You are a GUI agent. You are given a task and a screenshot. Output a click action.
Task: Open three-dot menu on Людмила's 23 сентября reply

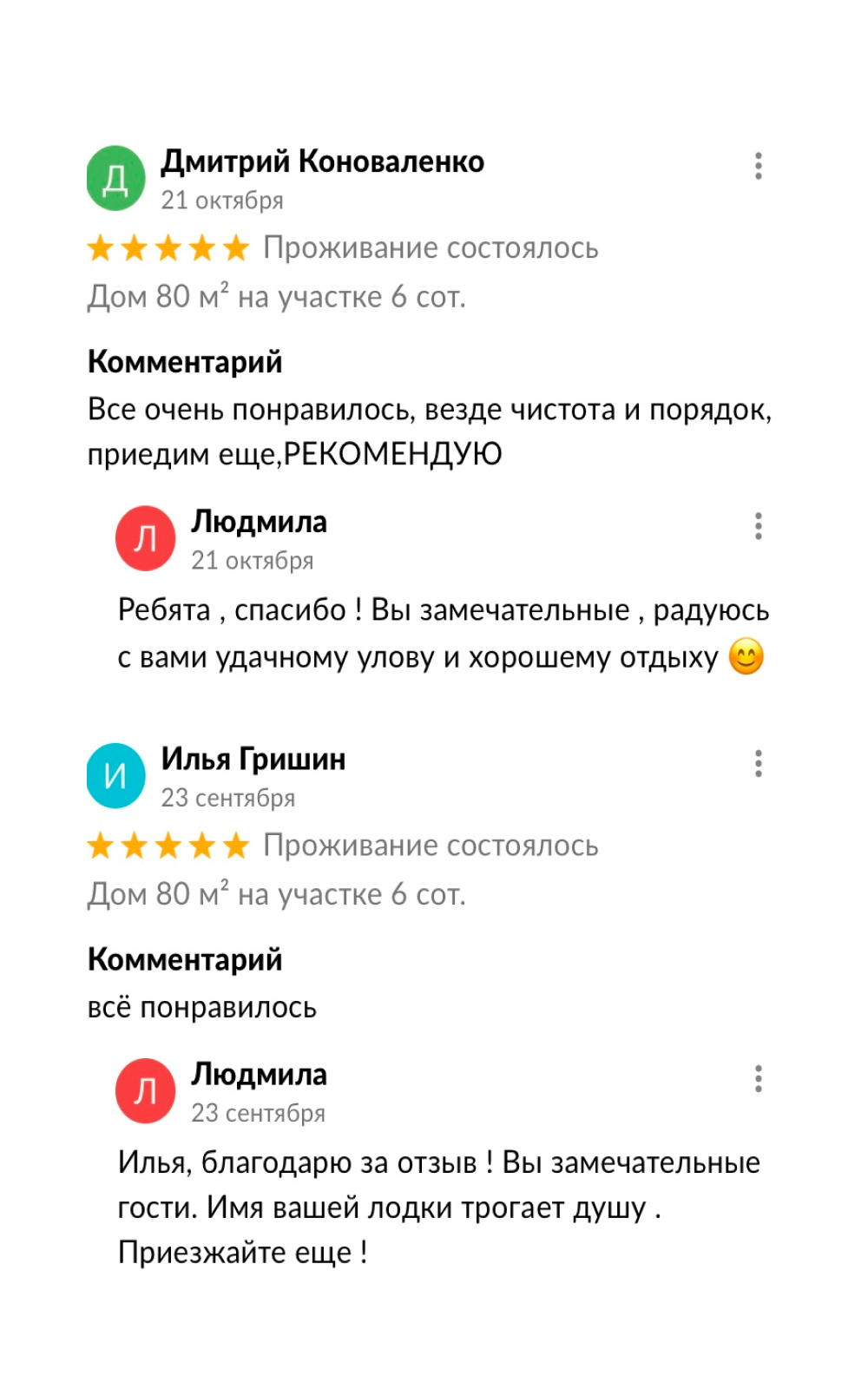tap(759, 1078)
